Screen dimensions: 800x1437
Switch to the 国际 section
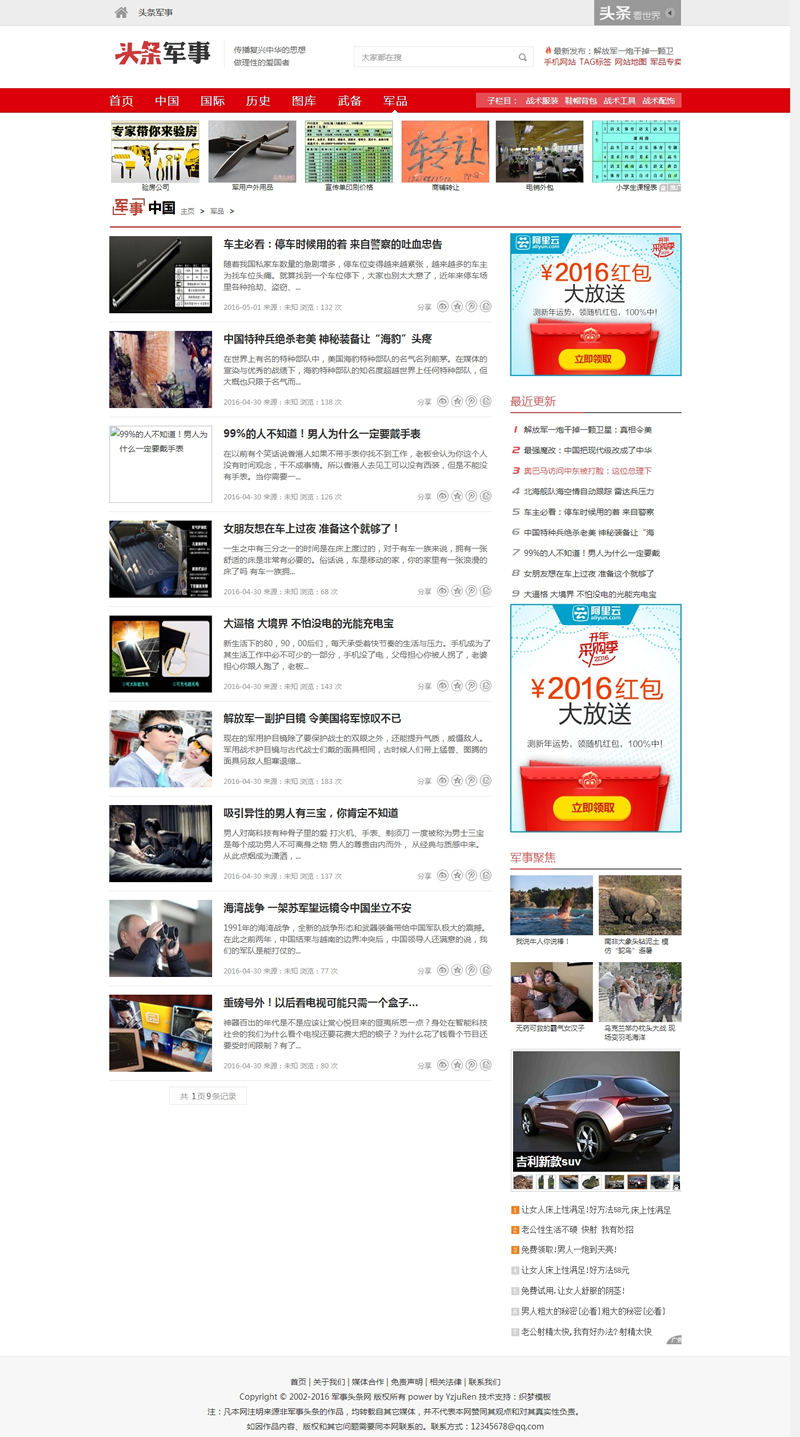tap(212, 101)
